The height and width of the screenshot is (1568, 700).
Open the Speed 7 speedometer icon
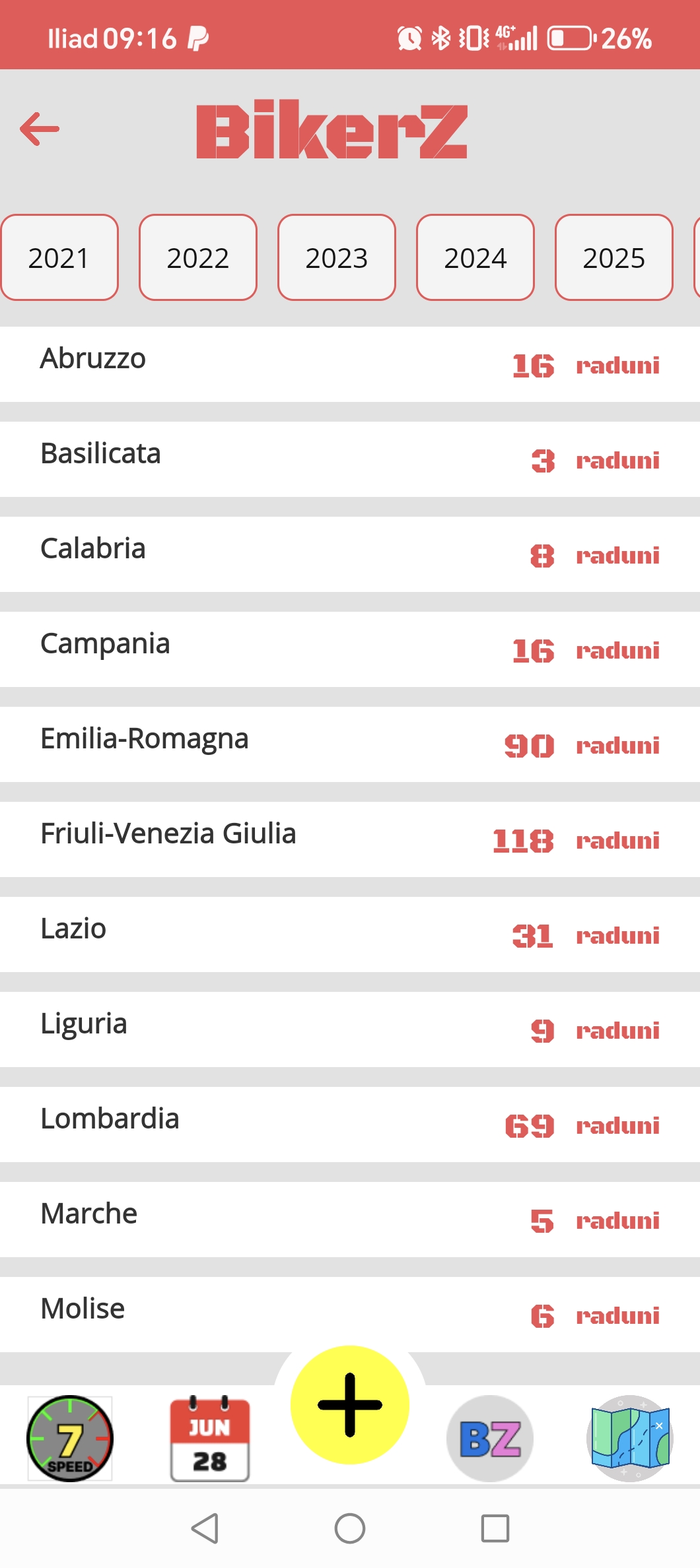(x=69, y=1439)
